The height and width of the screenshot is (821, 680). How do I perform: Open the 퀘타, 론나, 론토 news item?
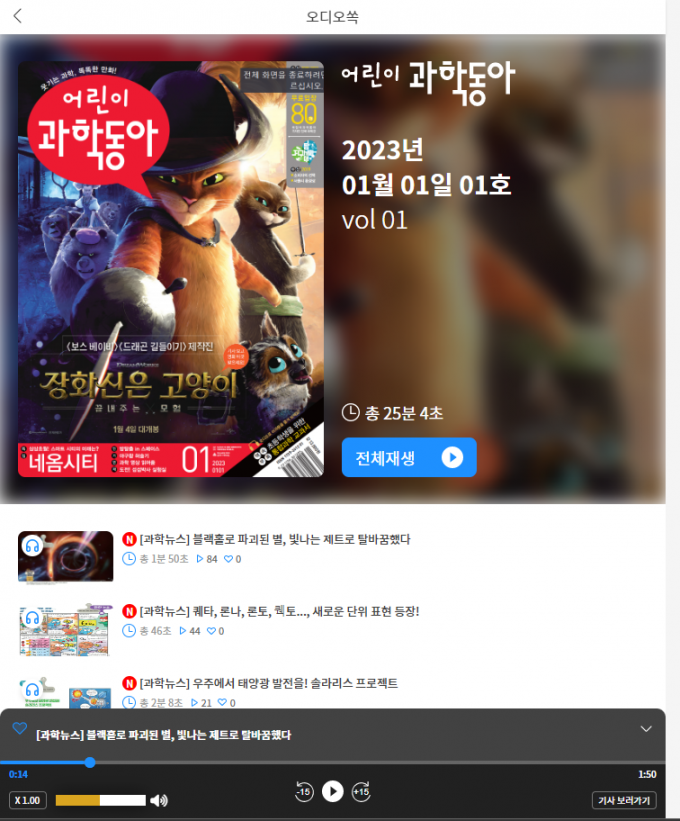coord(278,611)
